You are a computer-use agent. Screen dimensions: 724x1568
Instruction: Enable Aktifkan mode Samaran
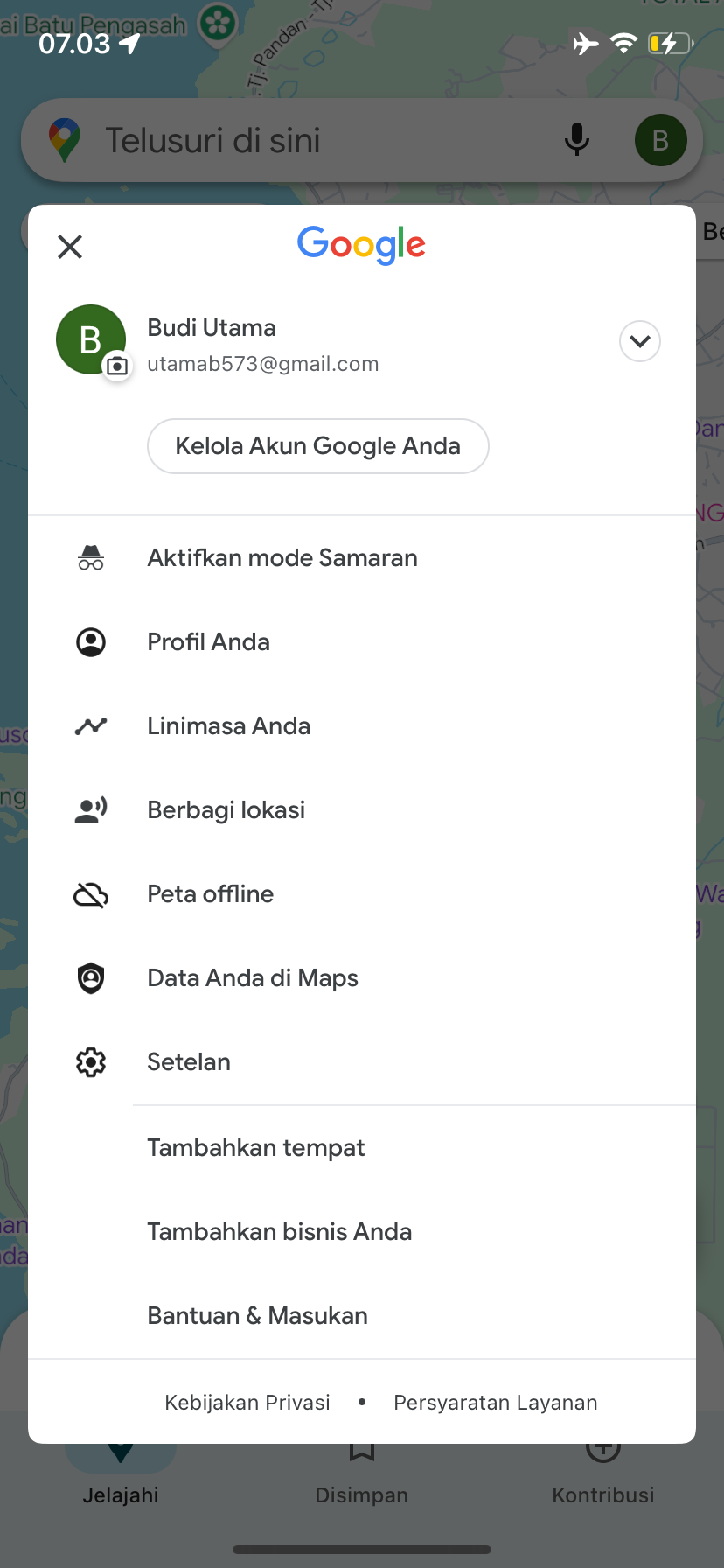[x=362, y=558]
